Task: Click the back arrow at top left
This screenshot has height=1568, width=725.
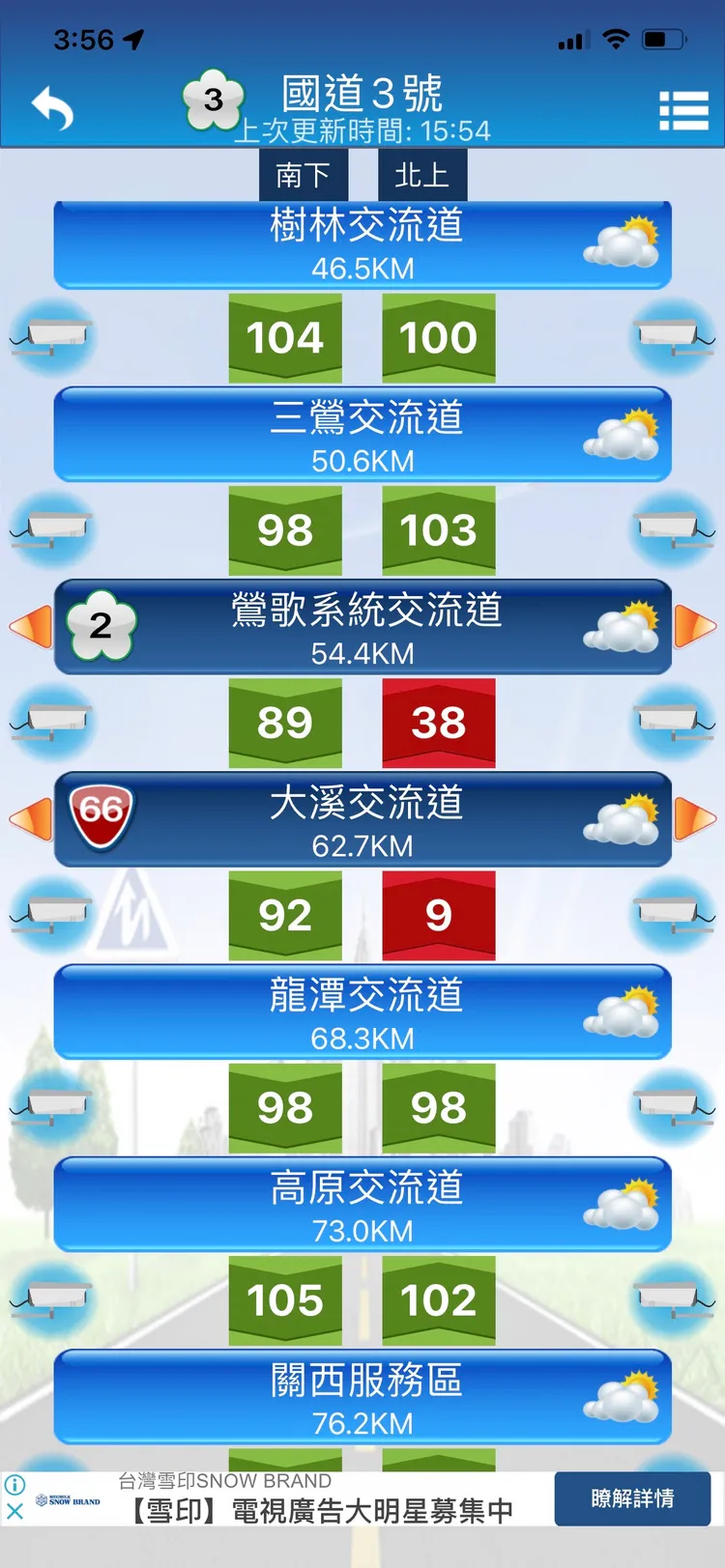Action: coord(53,106)
